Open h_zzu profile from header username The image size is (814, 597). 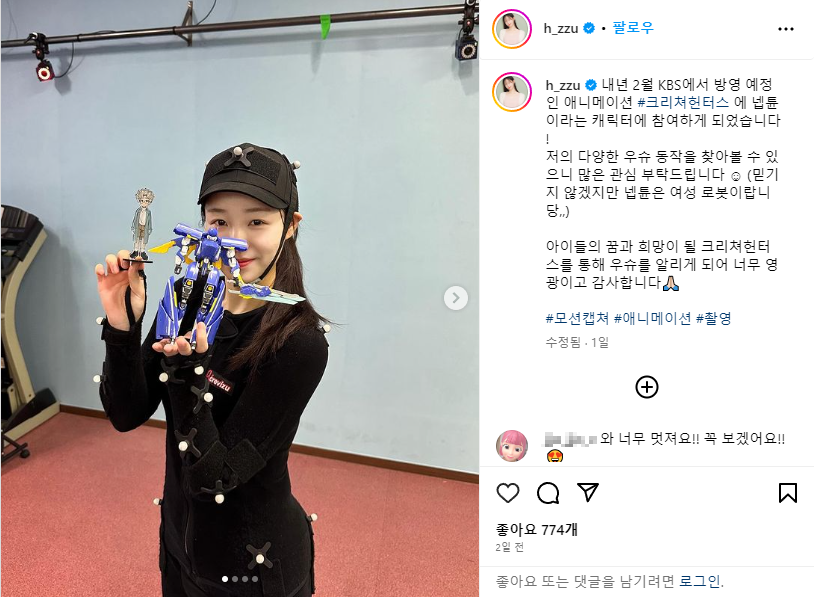[562, 28]
